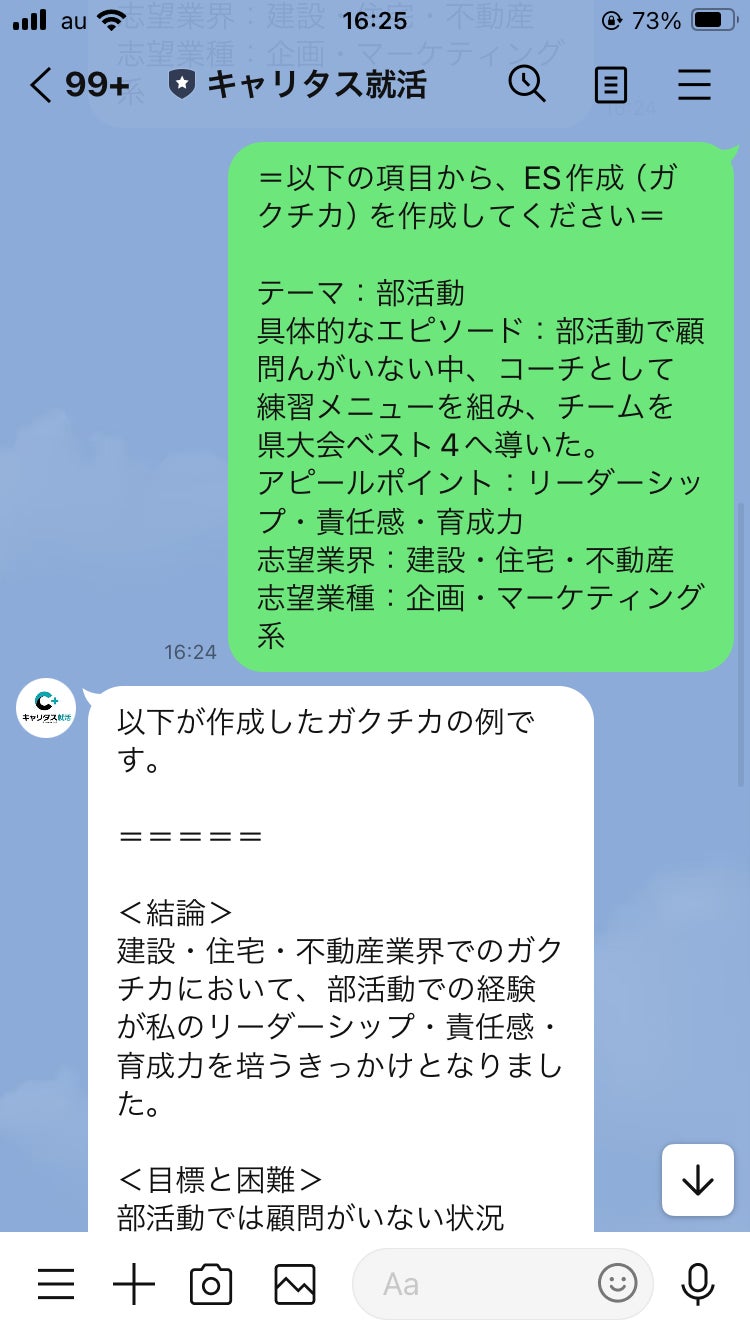Open the キャリタス就活 profile avatar
The height and width of the screenshot is (1334, 750).
[x=46, y=708]
